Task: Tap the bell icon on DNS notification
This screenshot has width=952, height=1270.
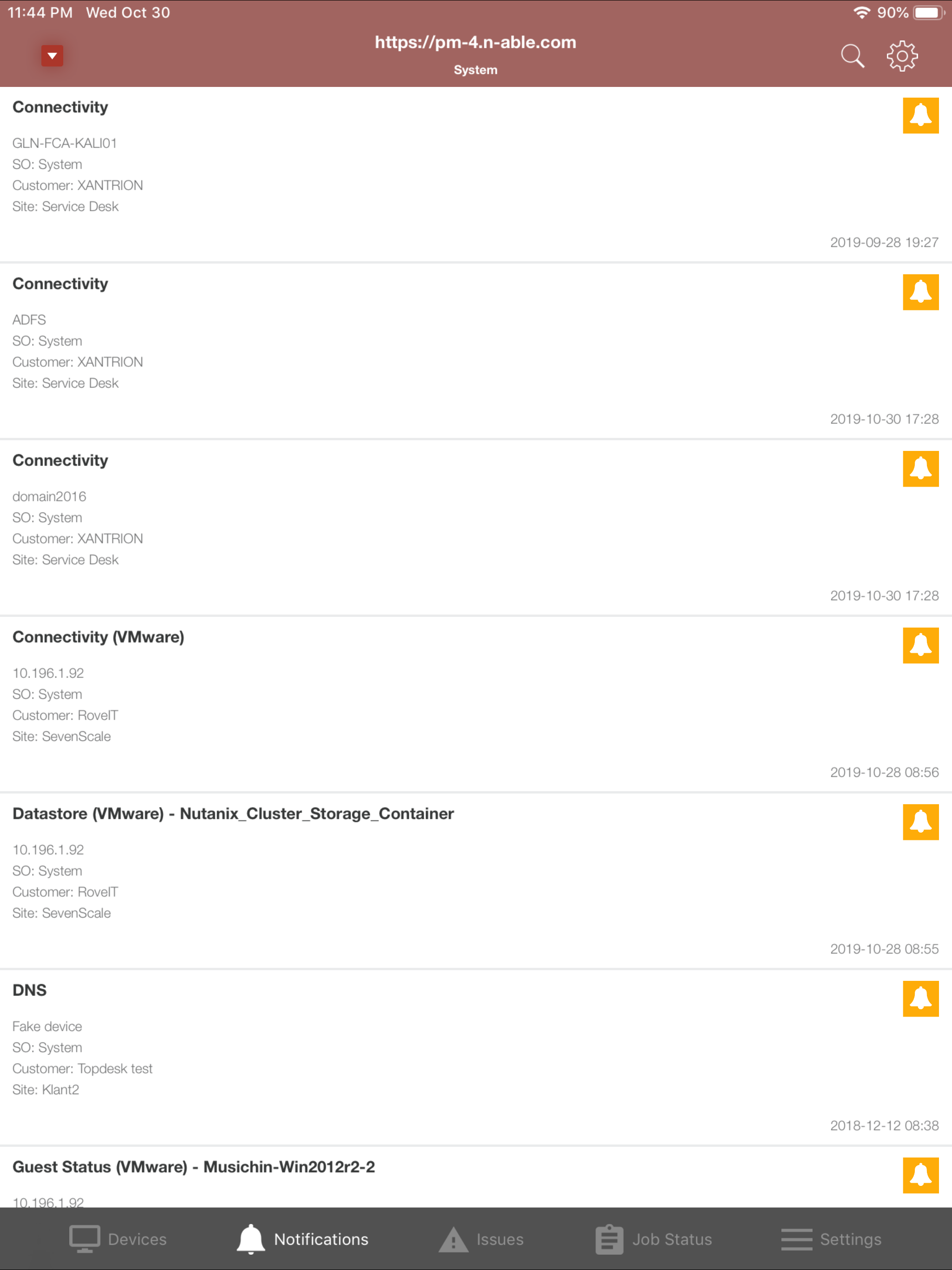Action: tap(921, 999)
